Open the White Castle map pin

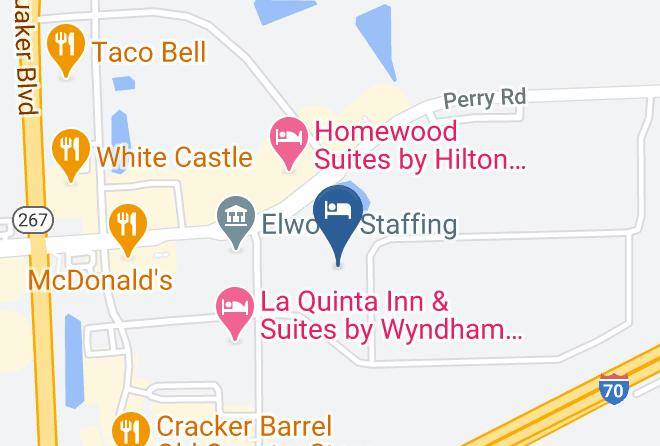coord(71,156)
